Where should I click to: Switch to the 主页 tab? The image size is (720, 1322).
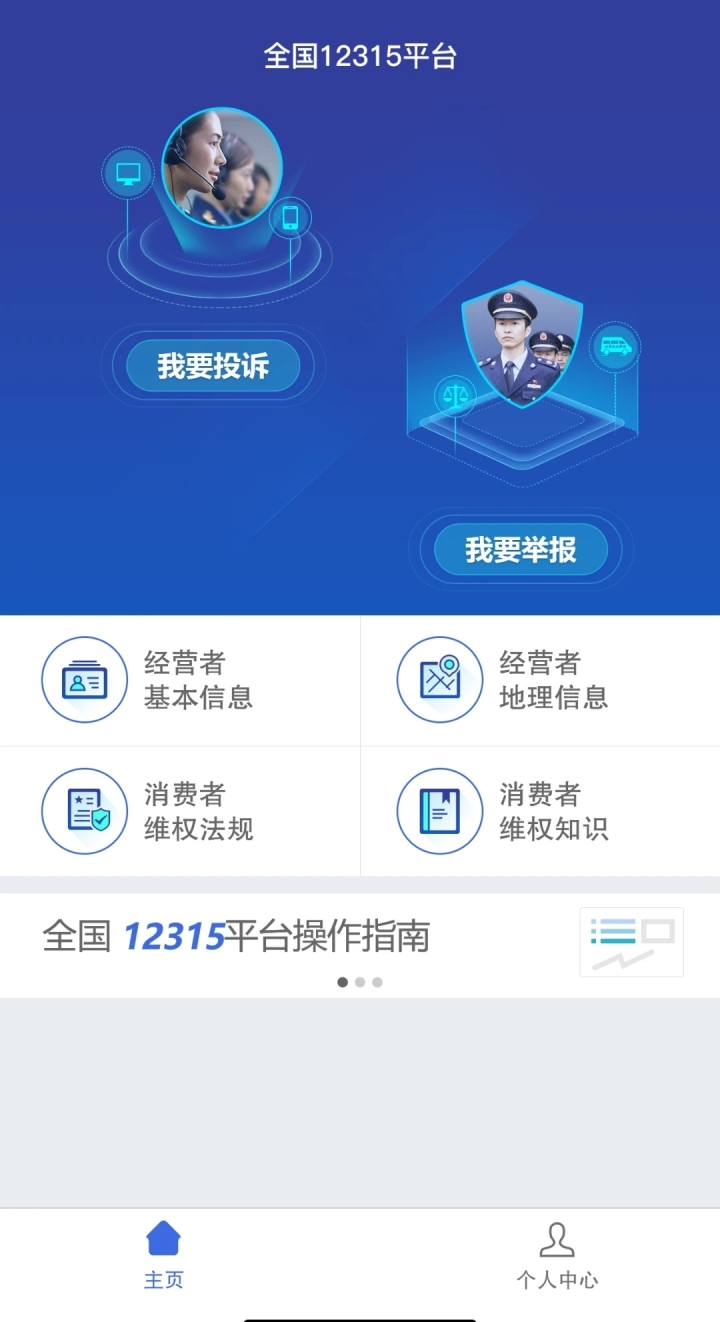point(163,1256)
